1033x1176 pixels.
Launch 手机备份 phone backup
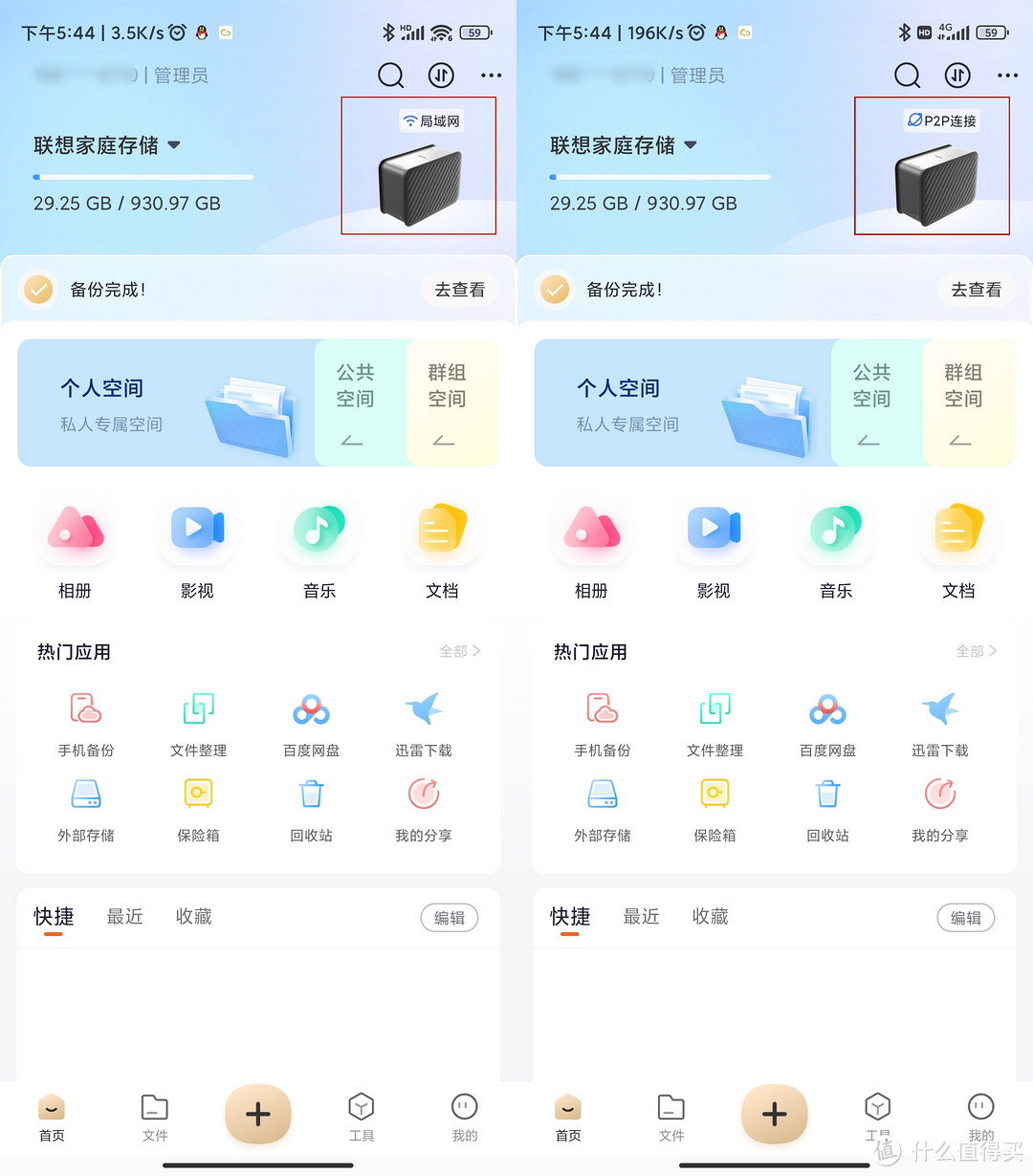(85, 709)
